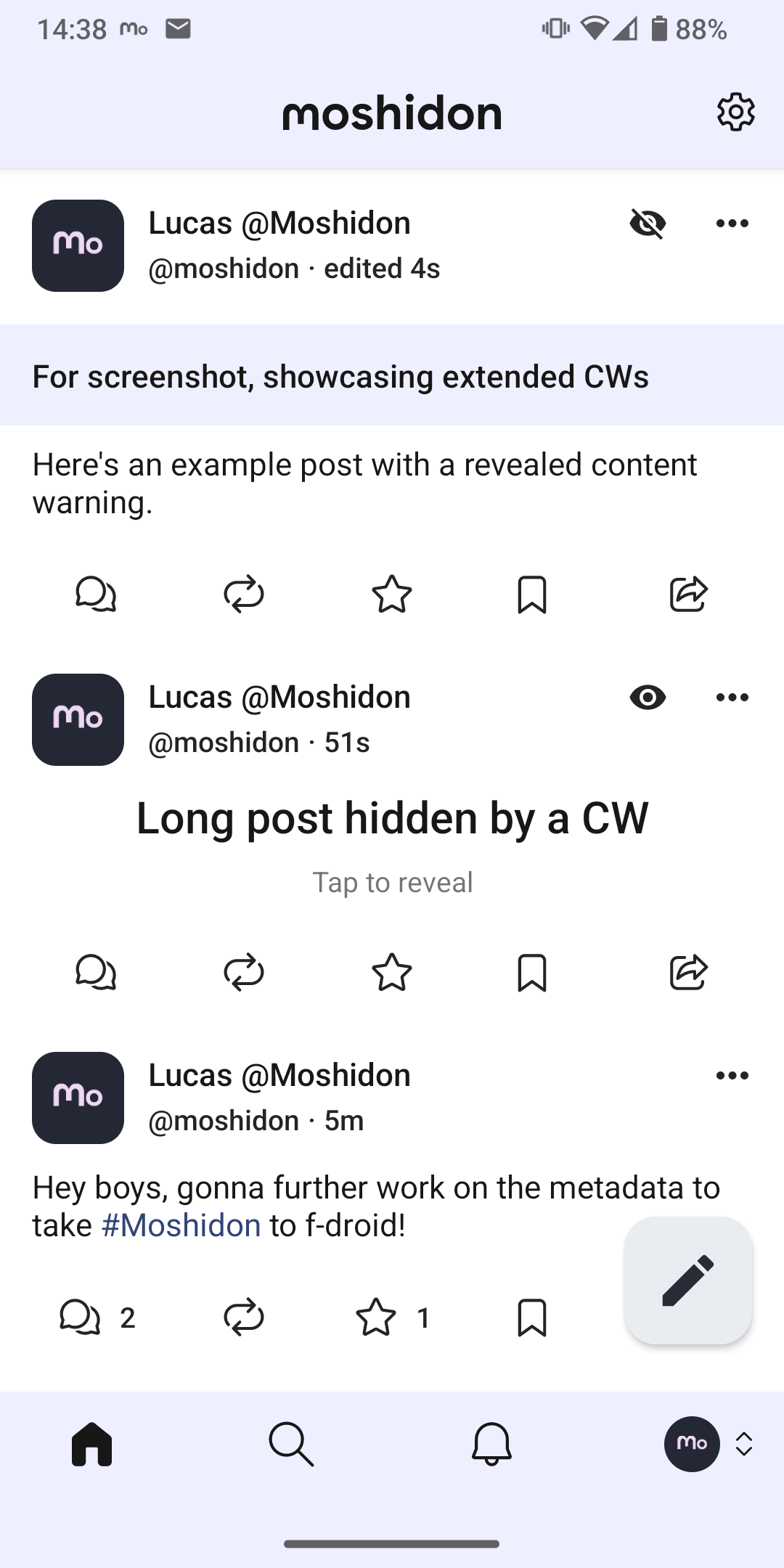Reveal the post posted 51s ago via eye icon

pos(648,697)
